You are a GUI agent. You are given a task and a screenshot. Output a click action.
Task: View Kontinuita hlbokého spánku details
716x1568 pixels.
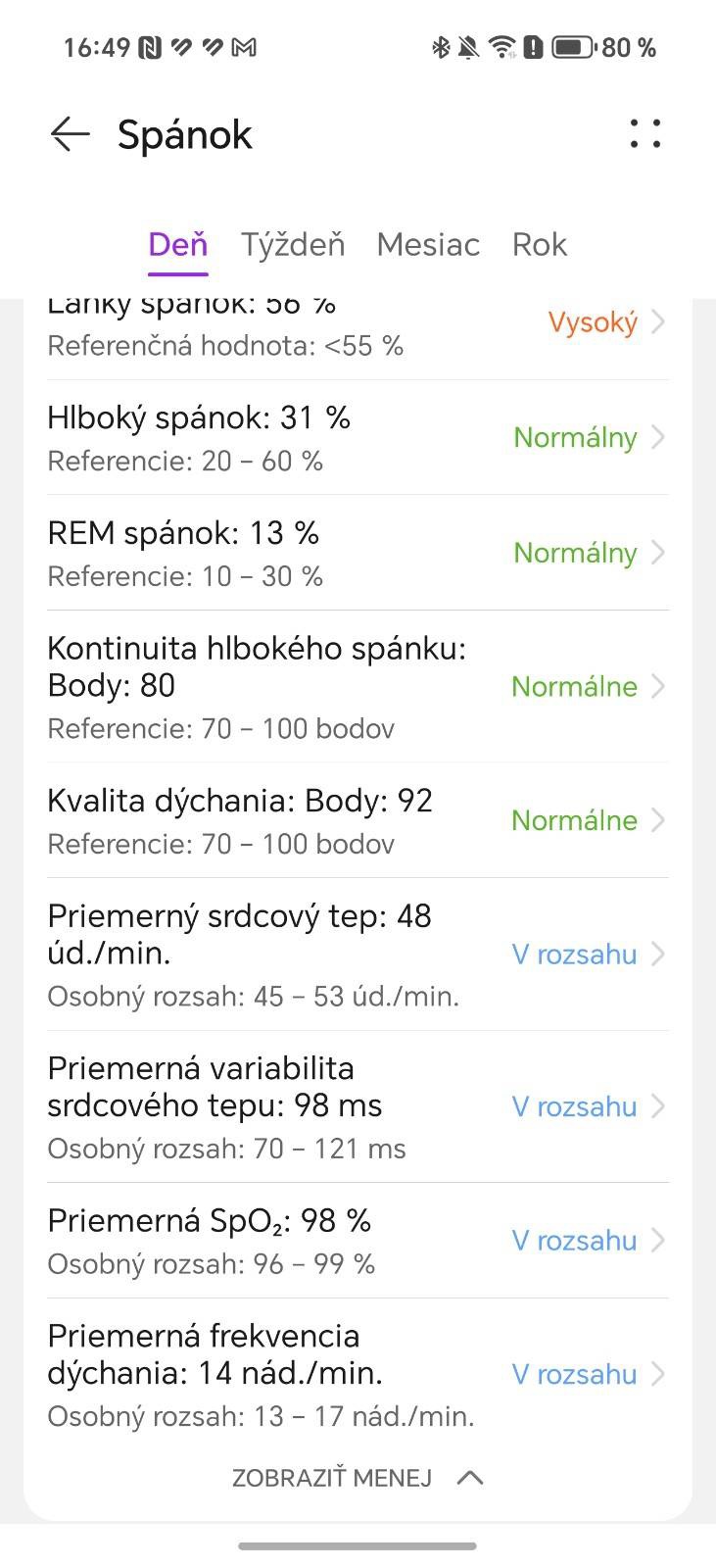coord(358,686)
